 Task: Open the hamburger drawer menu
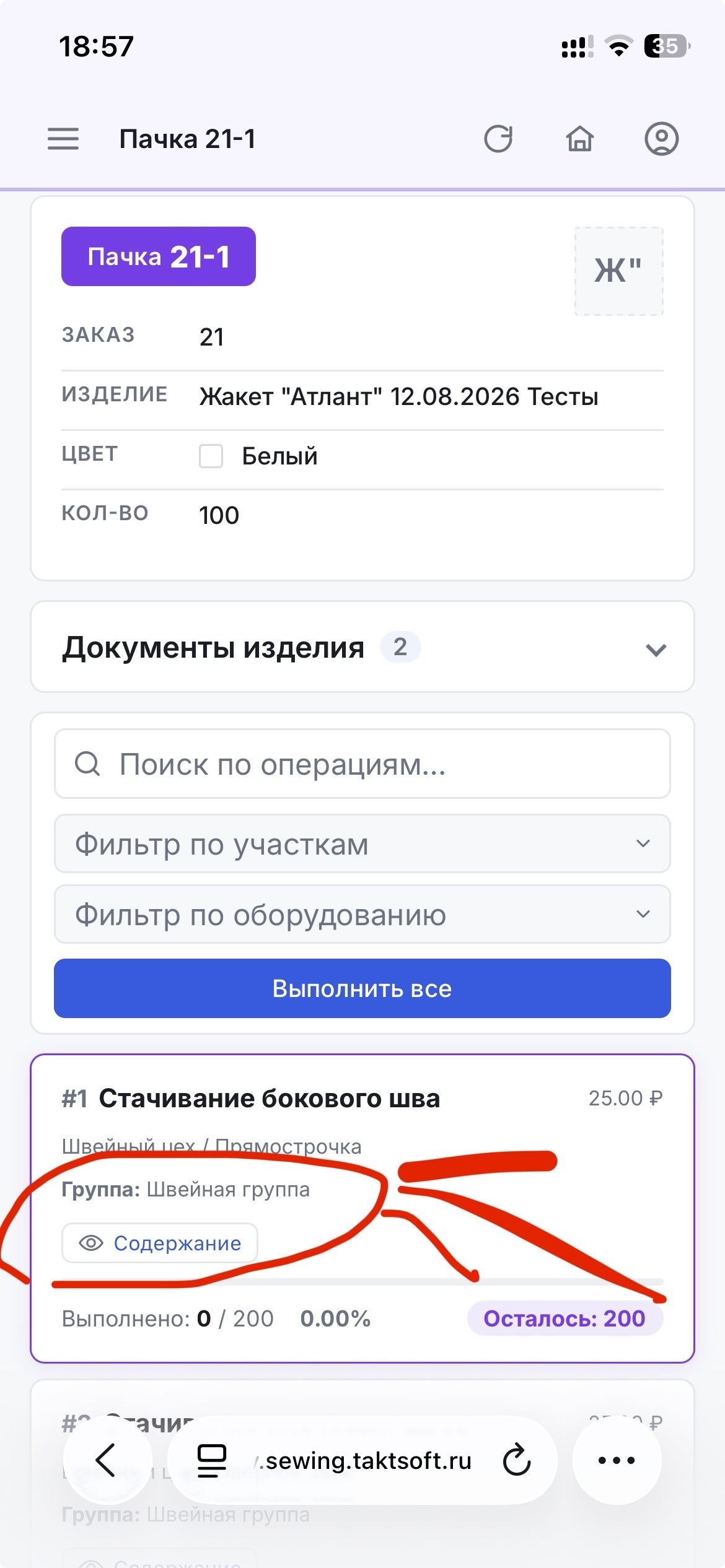coord(63,139)
